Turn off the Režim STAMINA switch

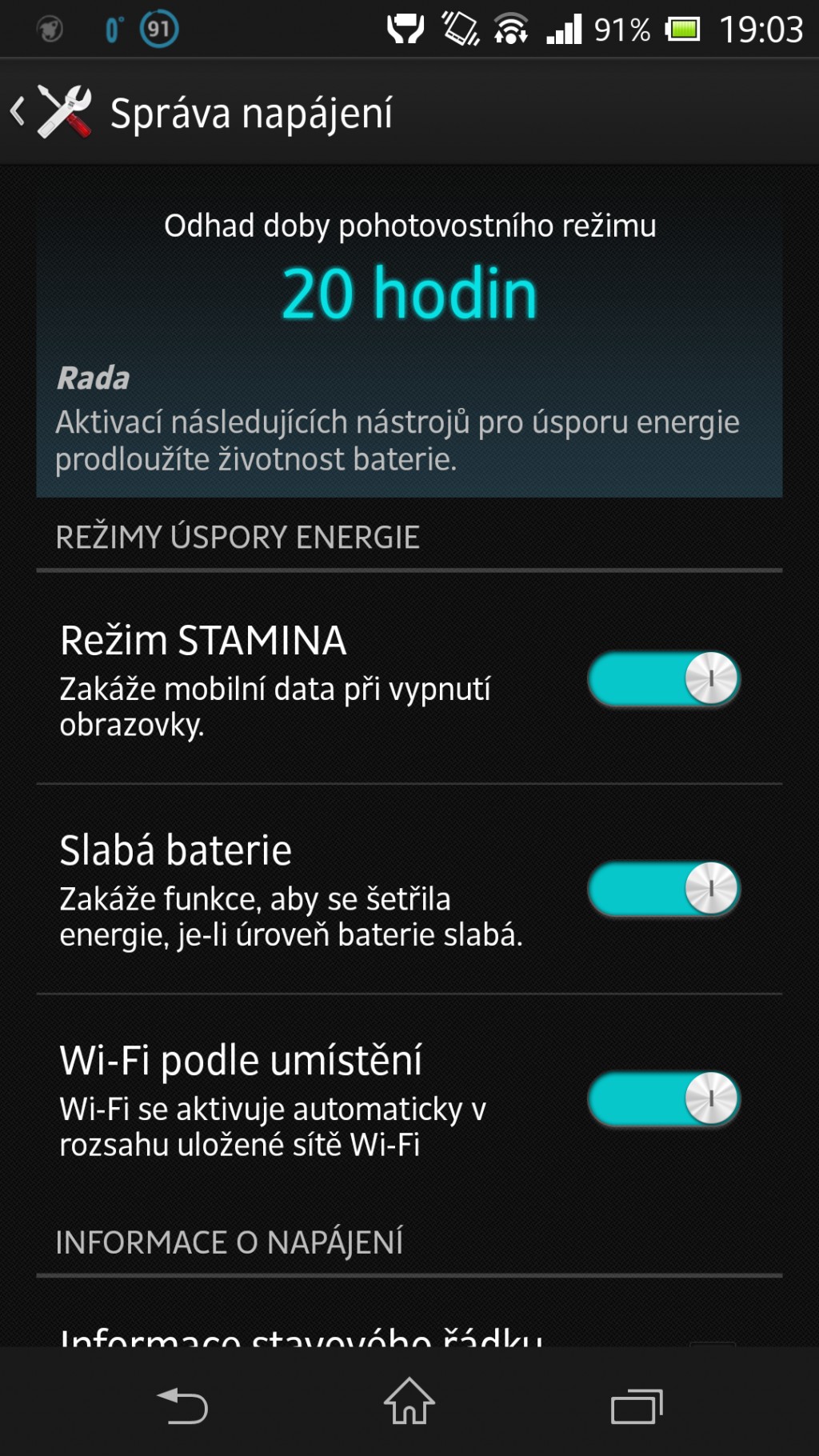(664, 679)
